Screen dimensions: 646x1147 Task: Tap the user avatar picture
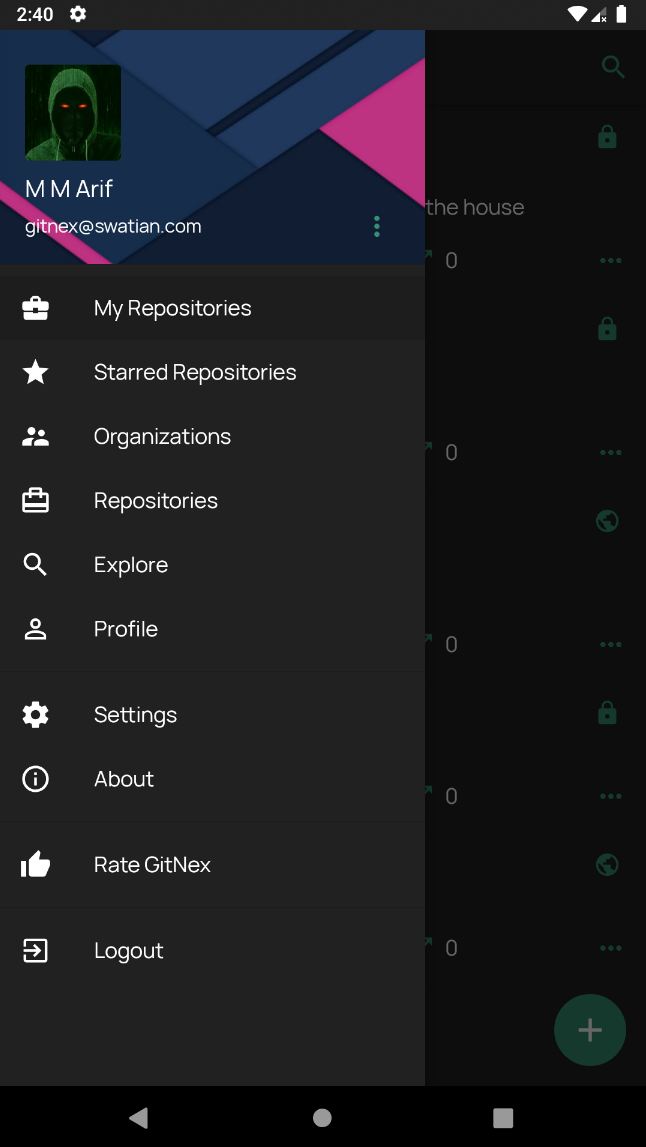click(x=73, y=113)
